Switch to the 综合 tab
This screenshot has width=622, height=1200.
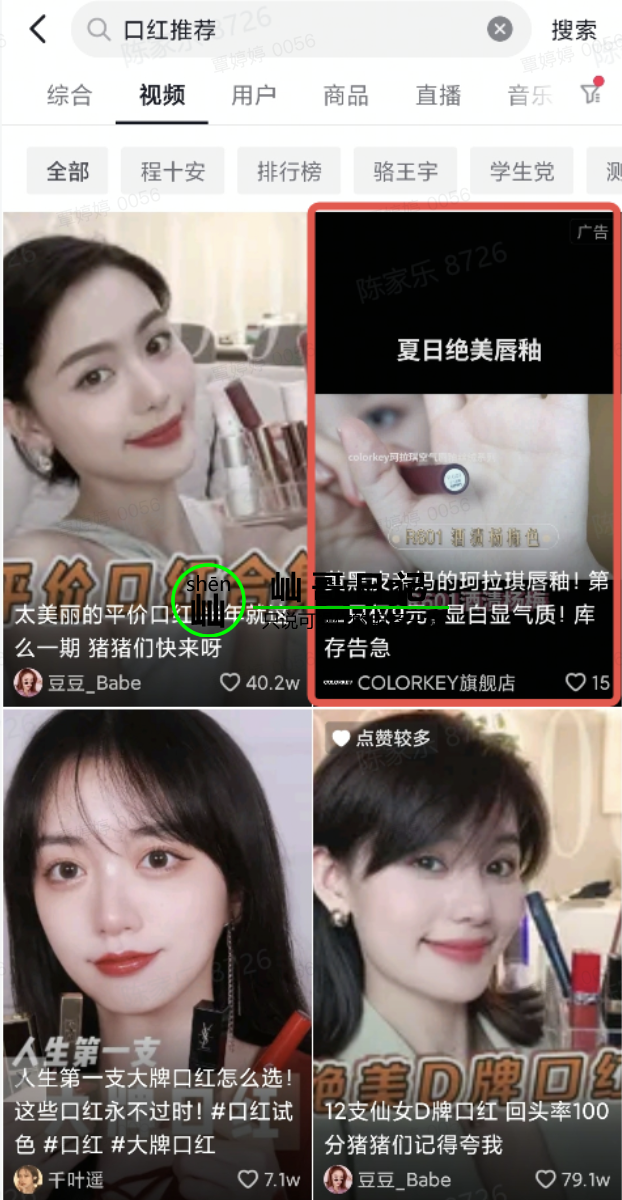pyautogui.click(x=69, y=95)
